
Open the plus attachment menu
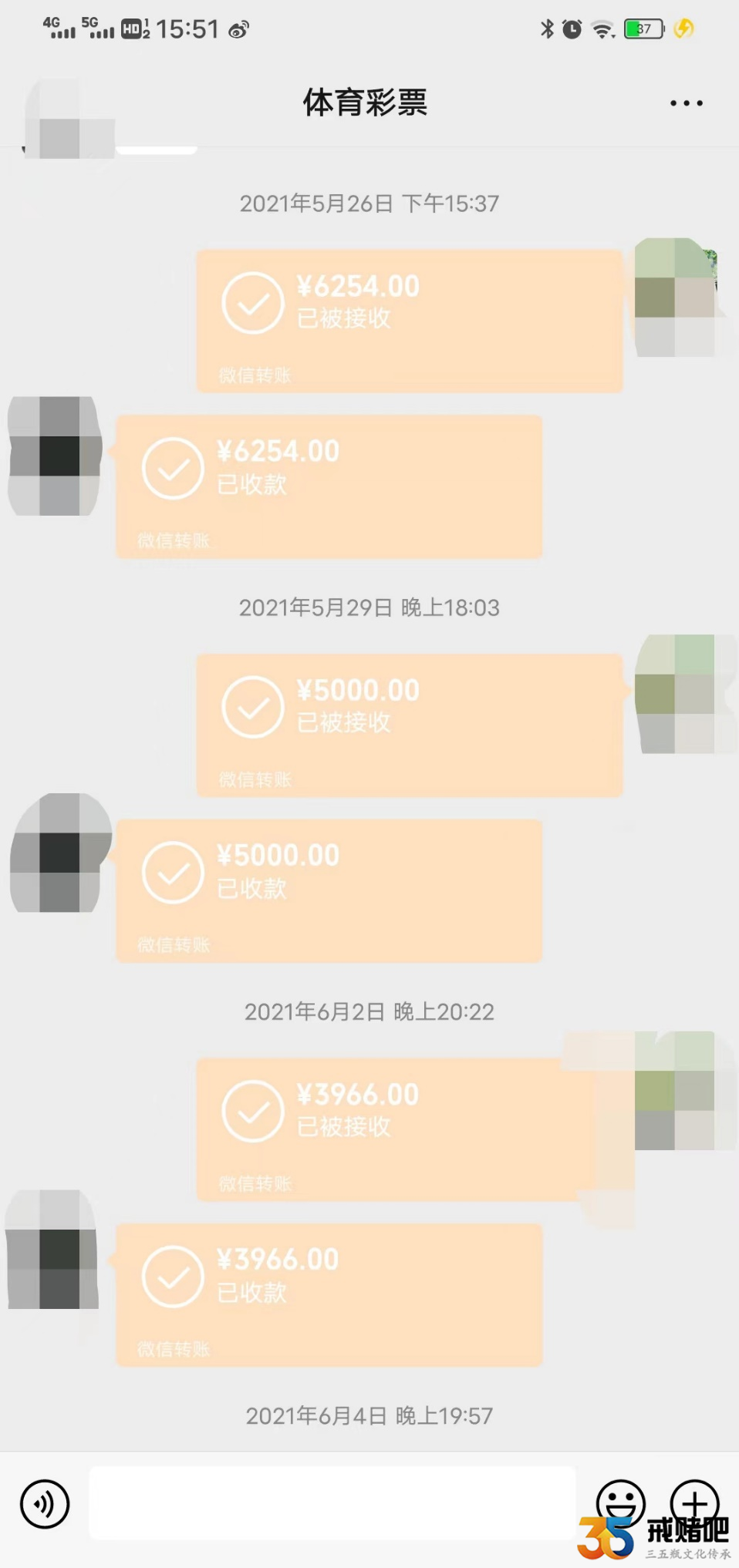click(694, 1502)
